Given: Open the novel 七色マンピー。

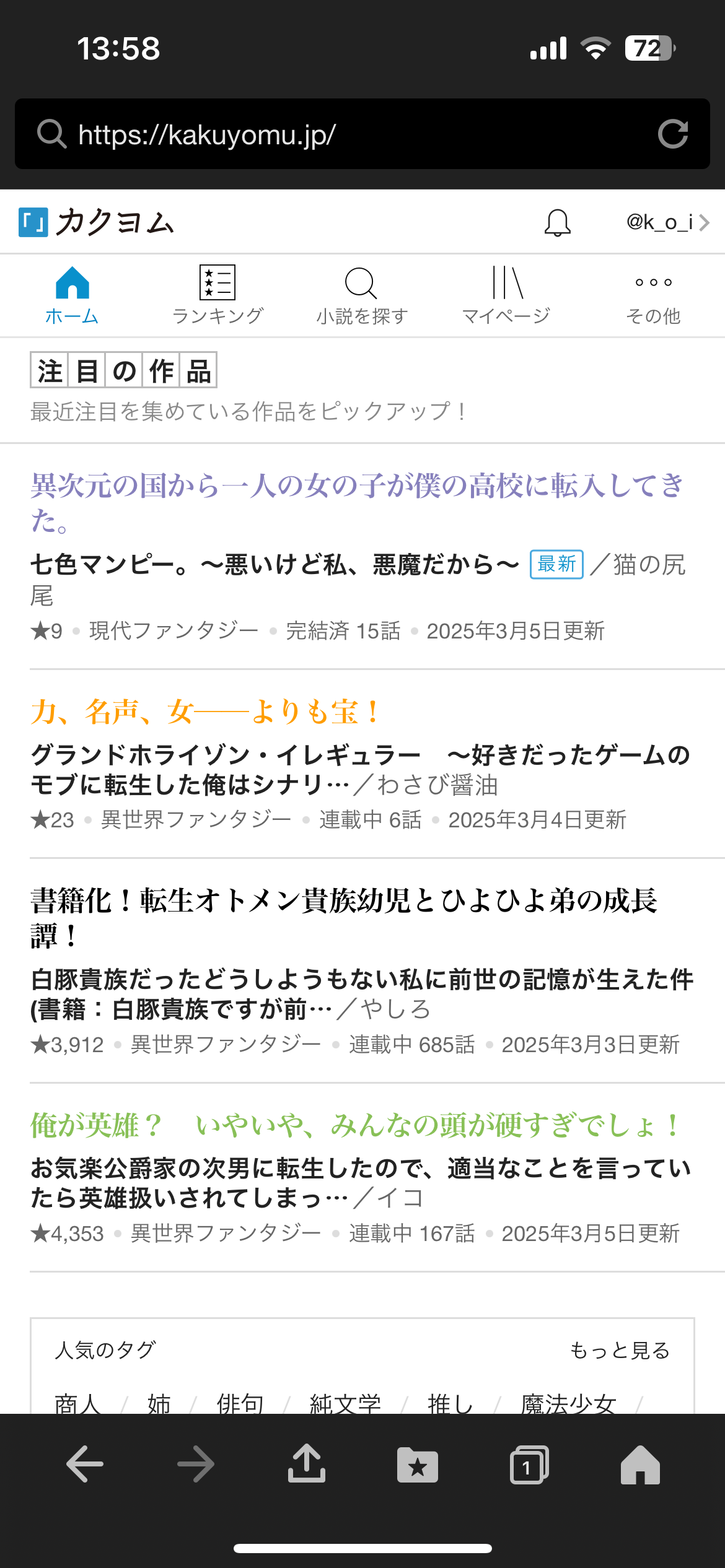Looking at the screenshot, I should (x=274, y=565).
